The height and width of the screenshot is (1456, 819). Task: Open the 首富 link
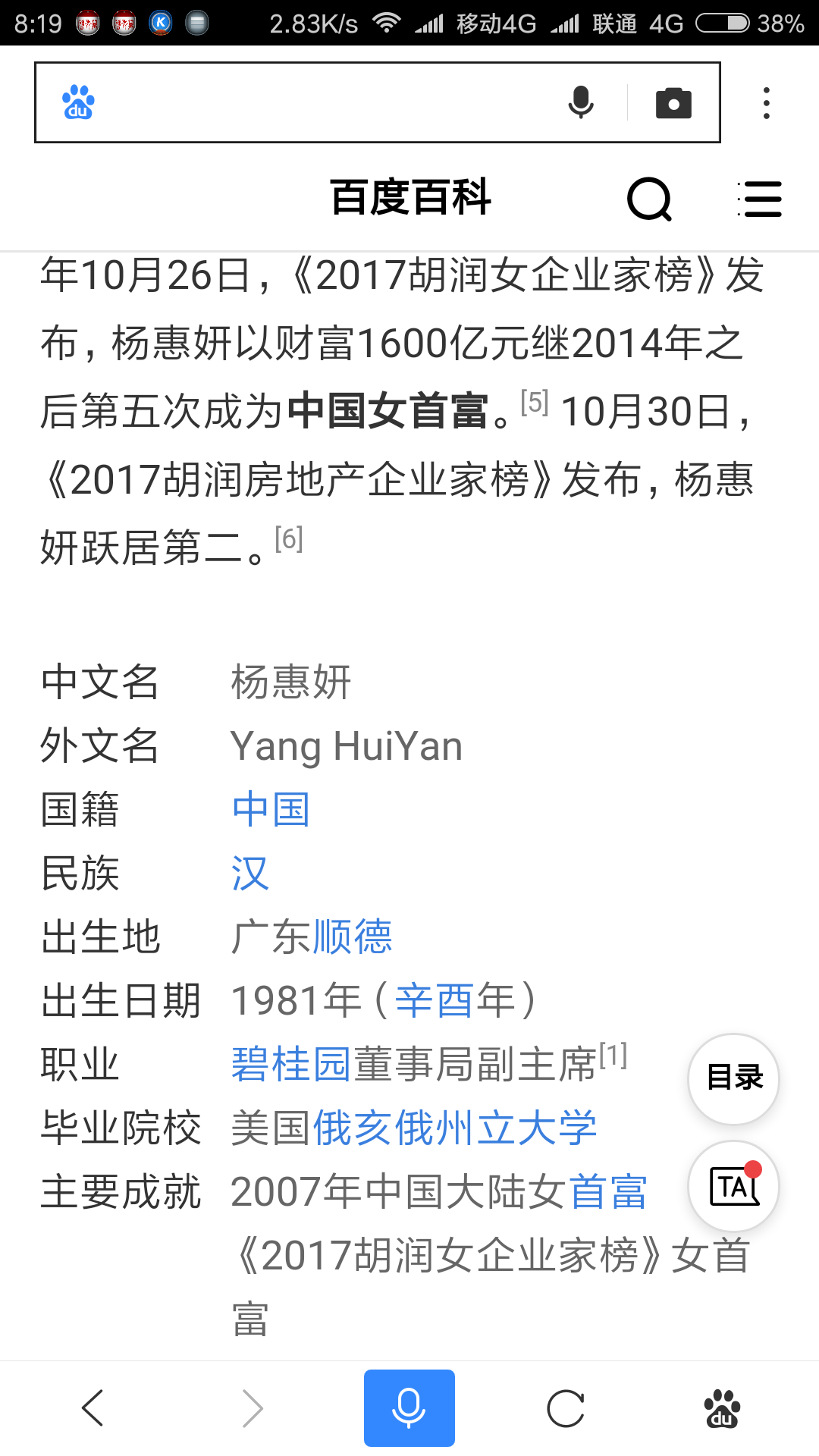[x=608, y=1191]
